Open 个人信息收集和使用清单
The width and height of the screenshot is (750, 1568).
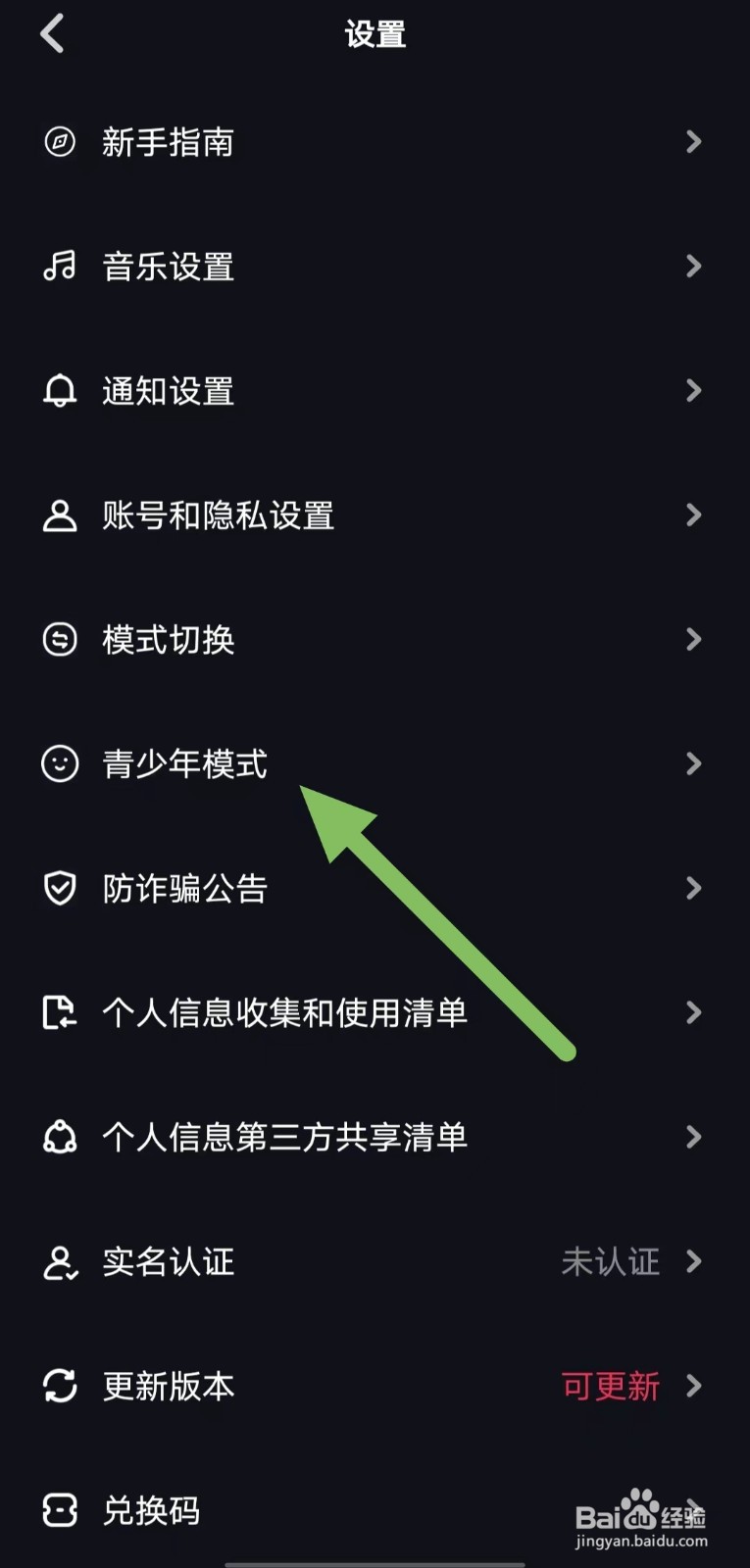pyautogui.click(x=285, y=1013)
